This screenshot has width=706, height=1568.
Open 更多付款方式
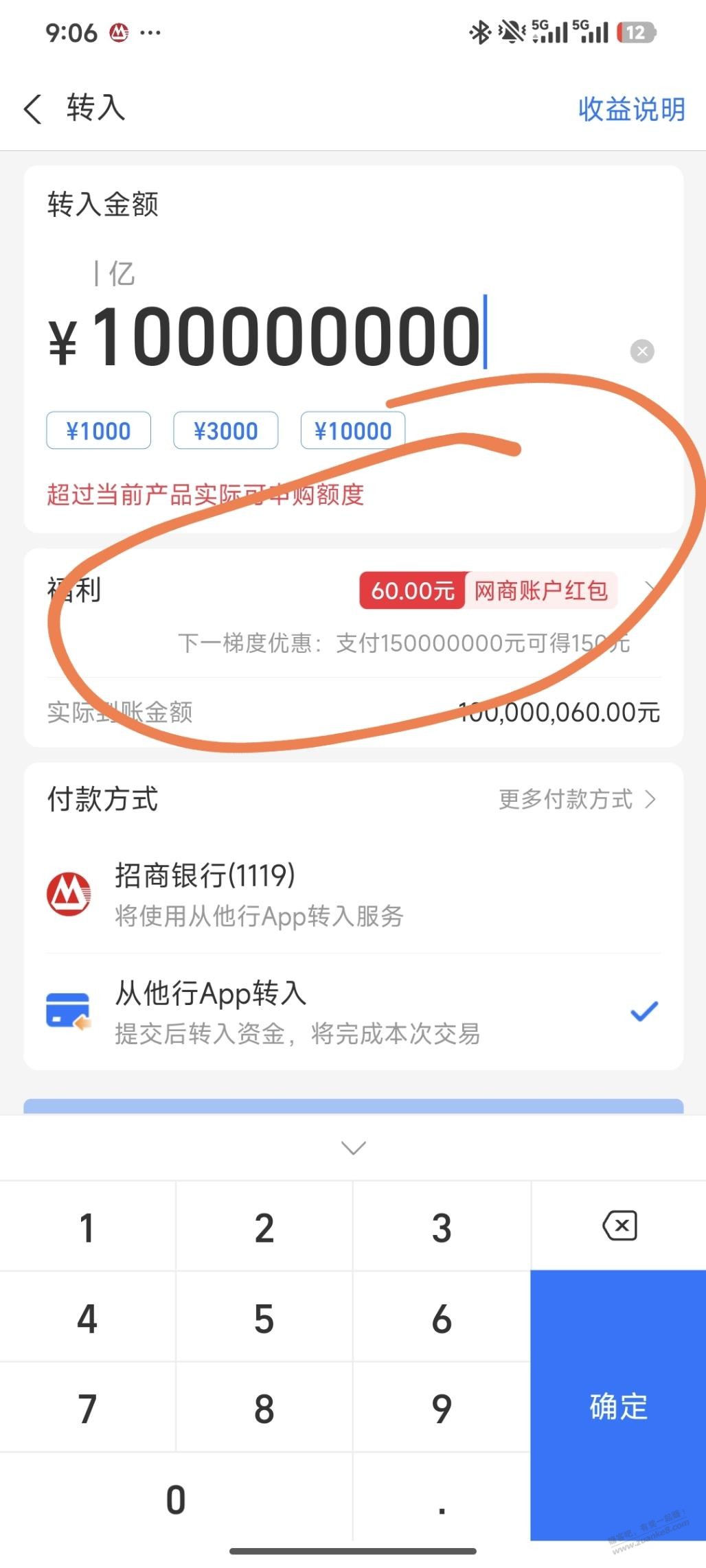click(577, 799)
